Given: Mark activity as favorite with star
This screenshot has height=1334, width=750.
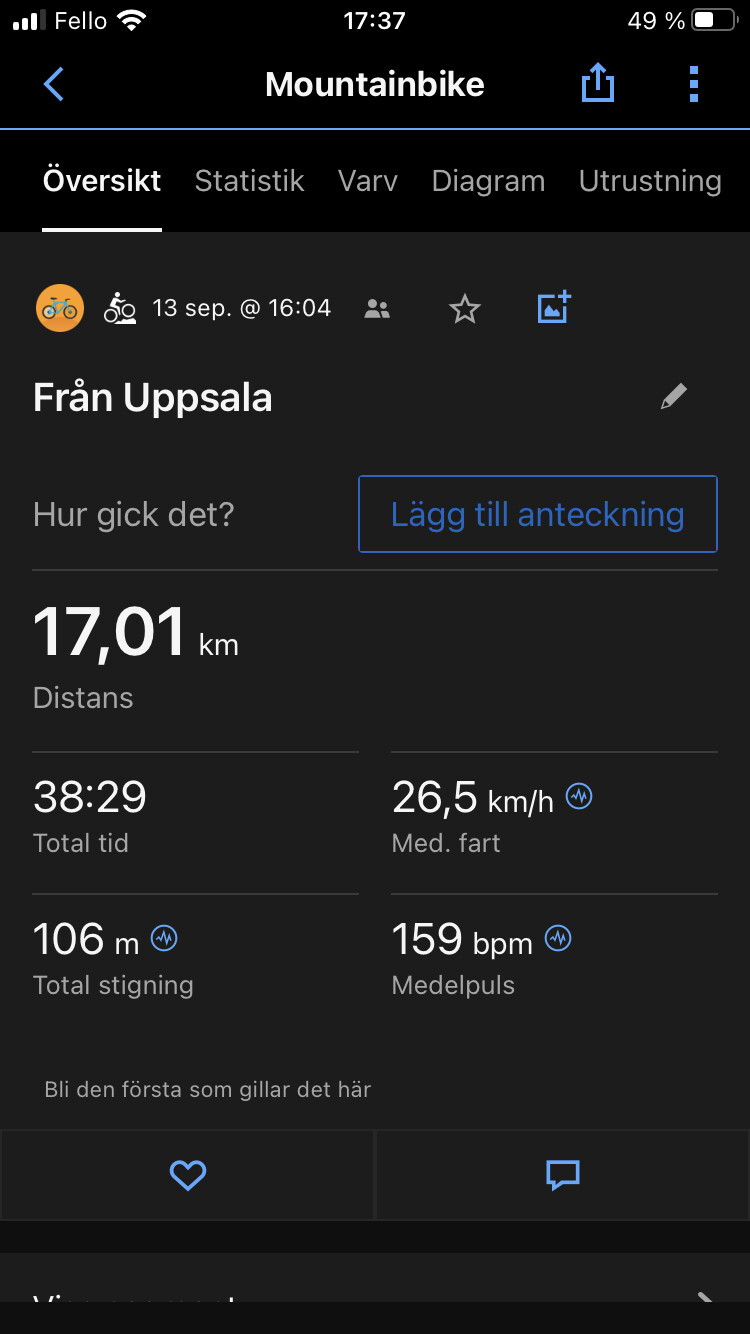Looking at the screenshot, I should [465, 309].
